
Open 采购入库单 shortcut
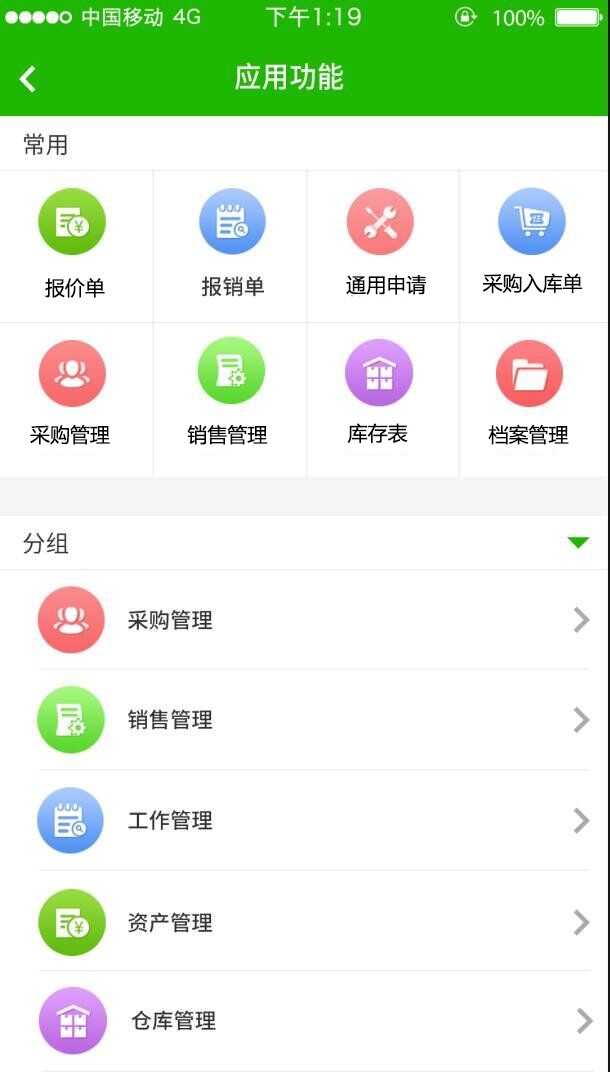(x=532, y=245)
